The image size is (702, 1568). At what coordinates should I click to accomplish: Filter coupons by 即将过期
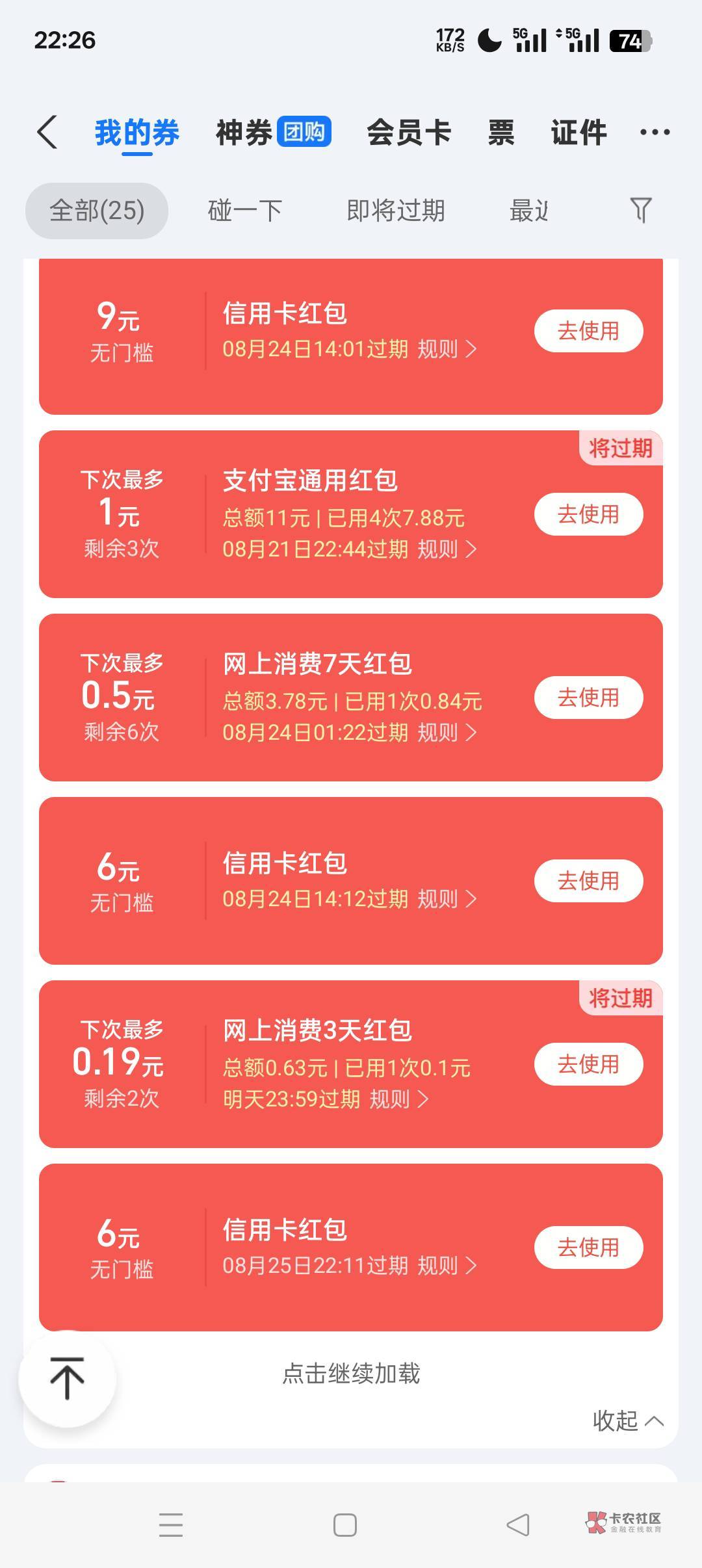[396, 211]
